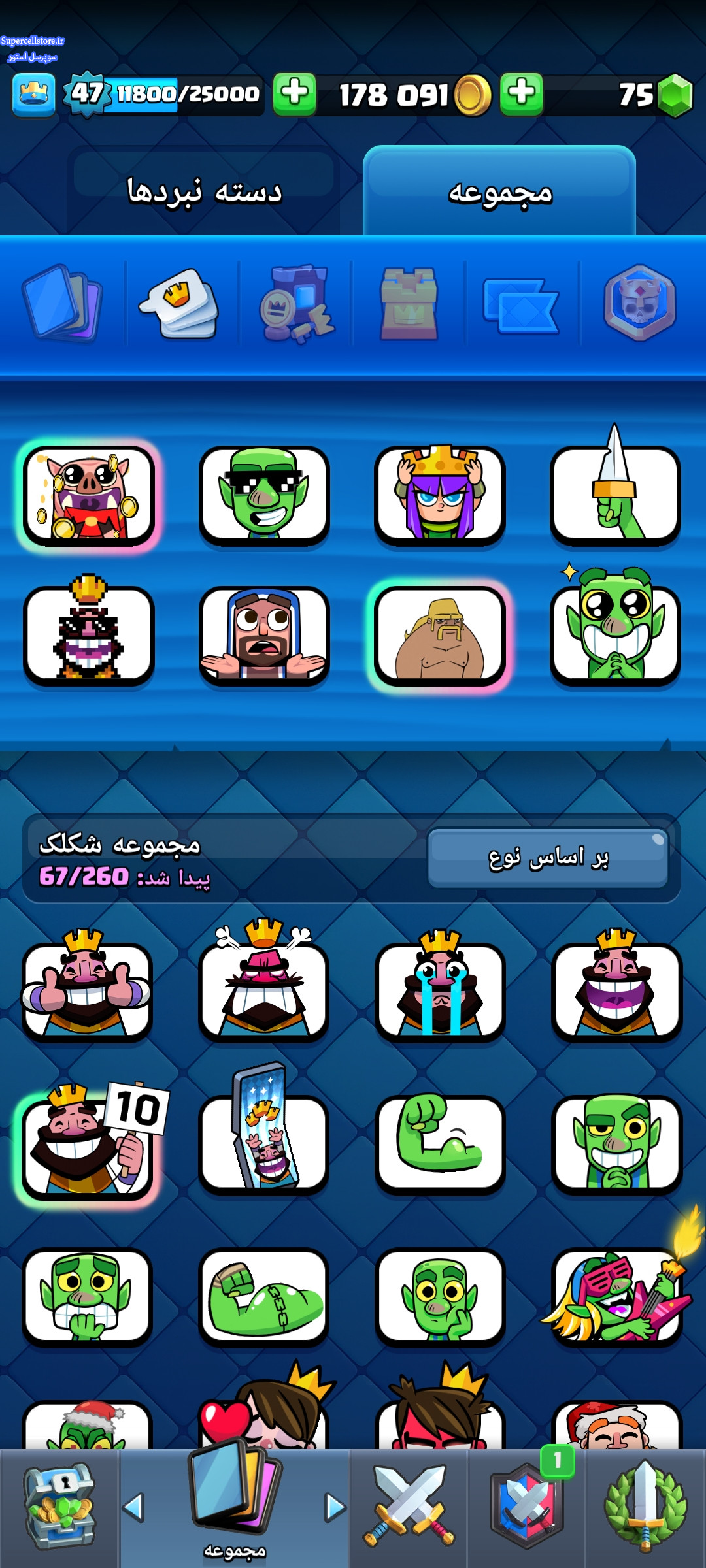Tap the green plus next to gems
The height and width of the screenshot is (1568, 706).
tap(522, 94)
